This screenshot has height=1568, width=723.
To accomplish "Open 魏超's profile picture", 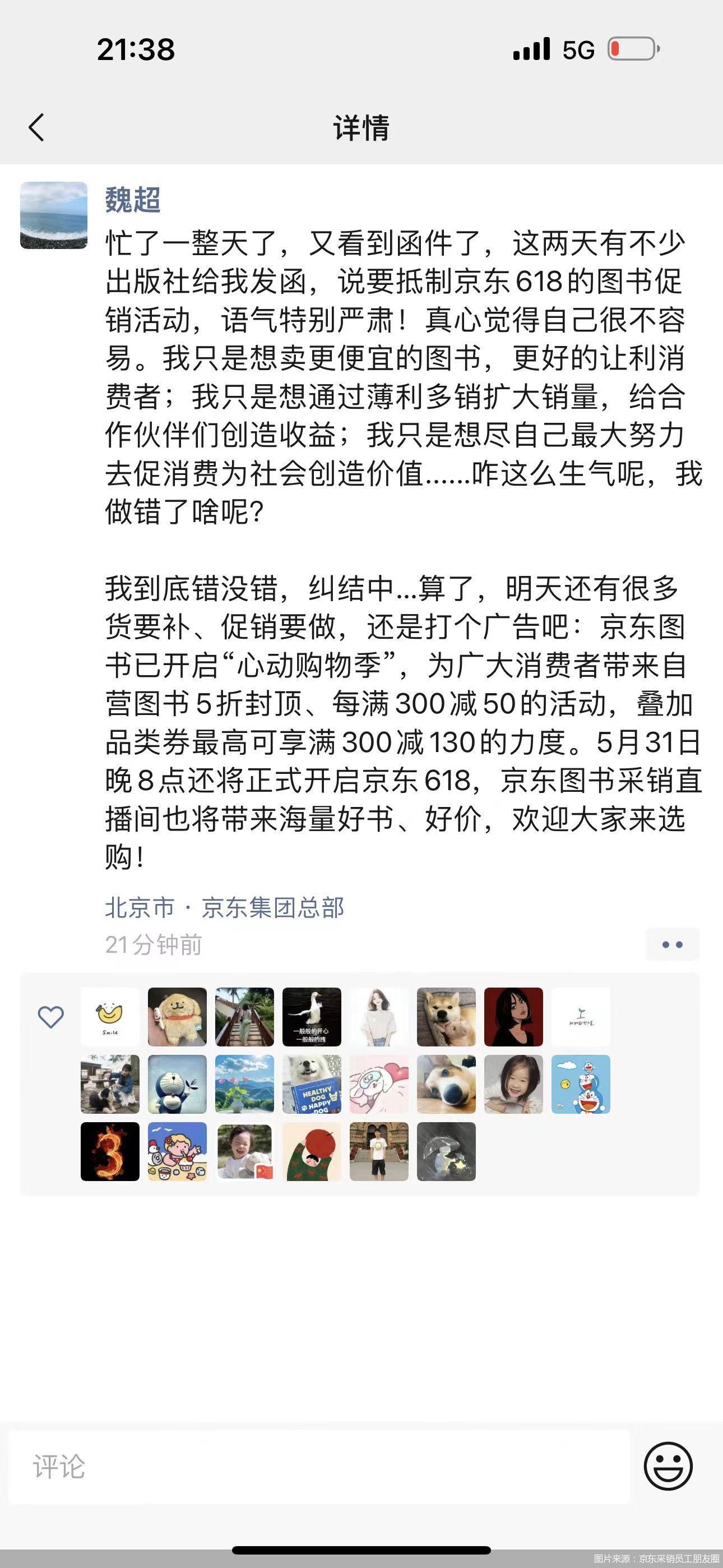I will click(x=54, y=215).
